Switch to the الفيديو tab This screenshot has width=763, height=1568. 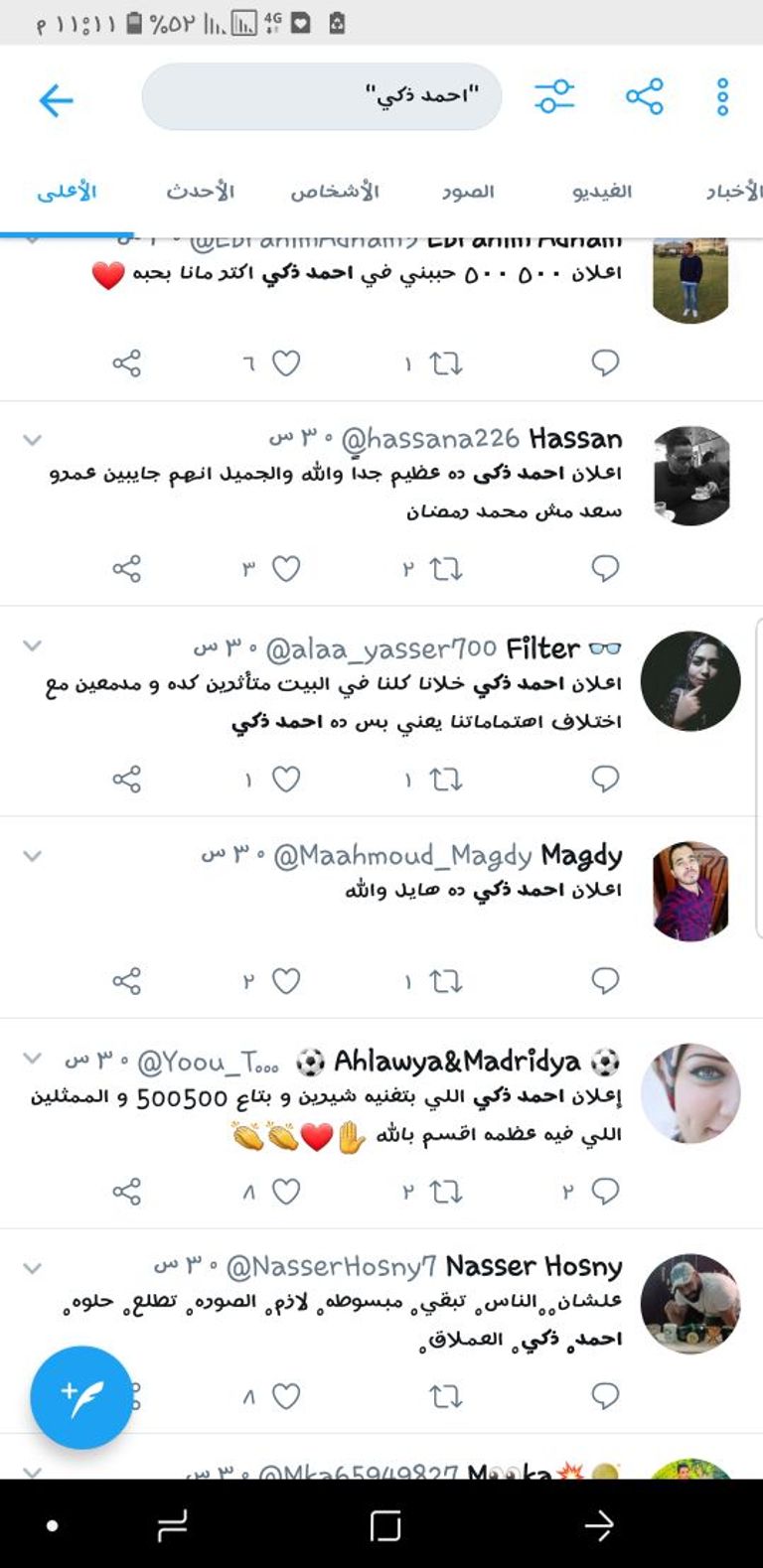pyautogui.click(x=603, y=191)
